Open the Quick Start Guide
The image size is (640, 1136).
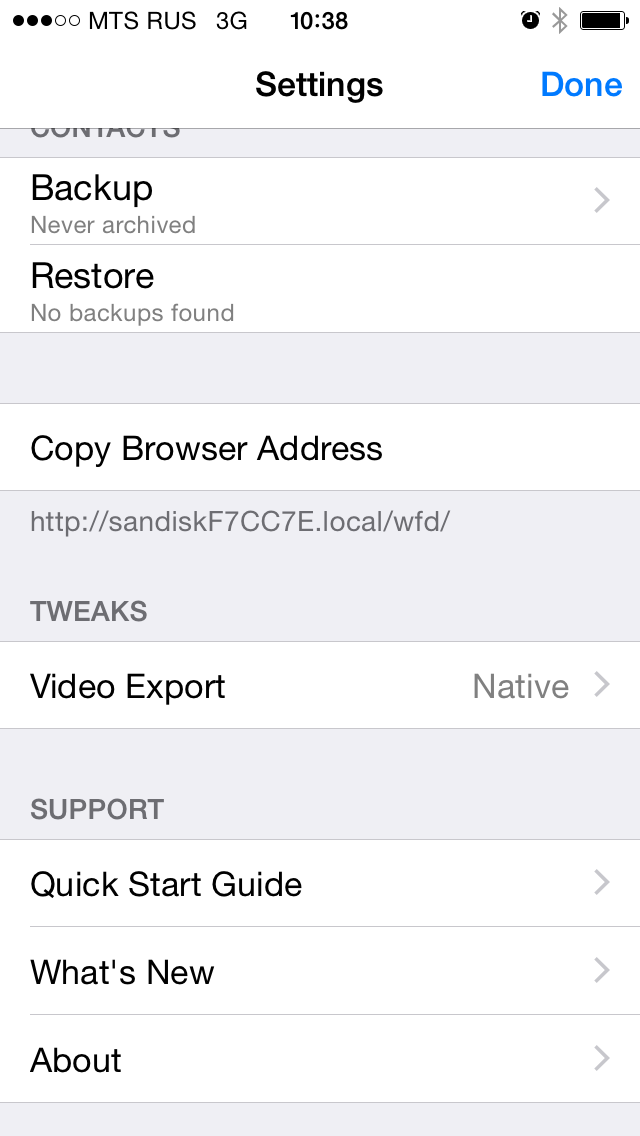[320, 884]
